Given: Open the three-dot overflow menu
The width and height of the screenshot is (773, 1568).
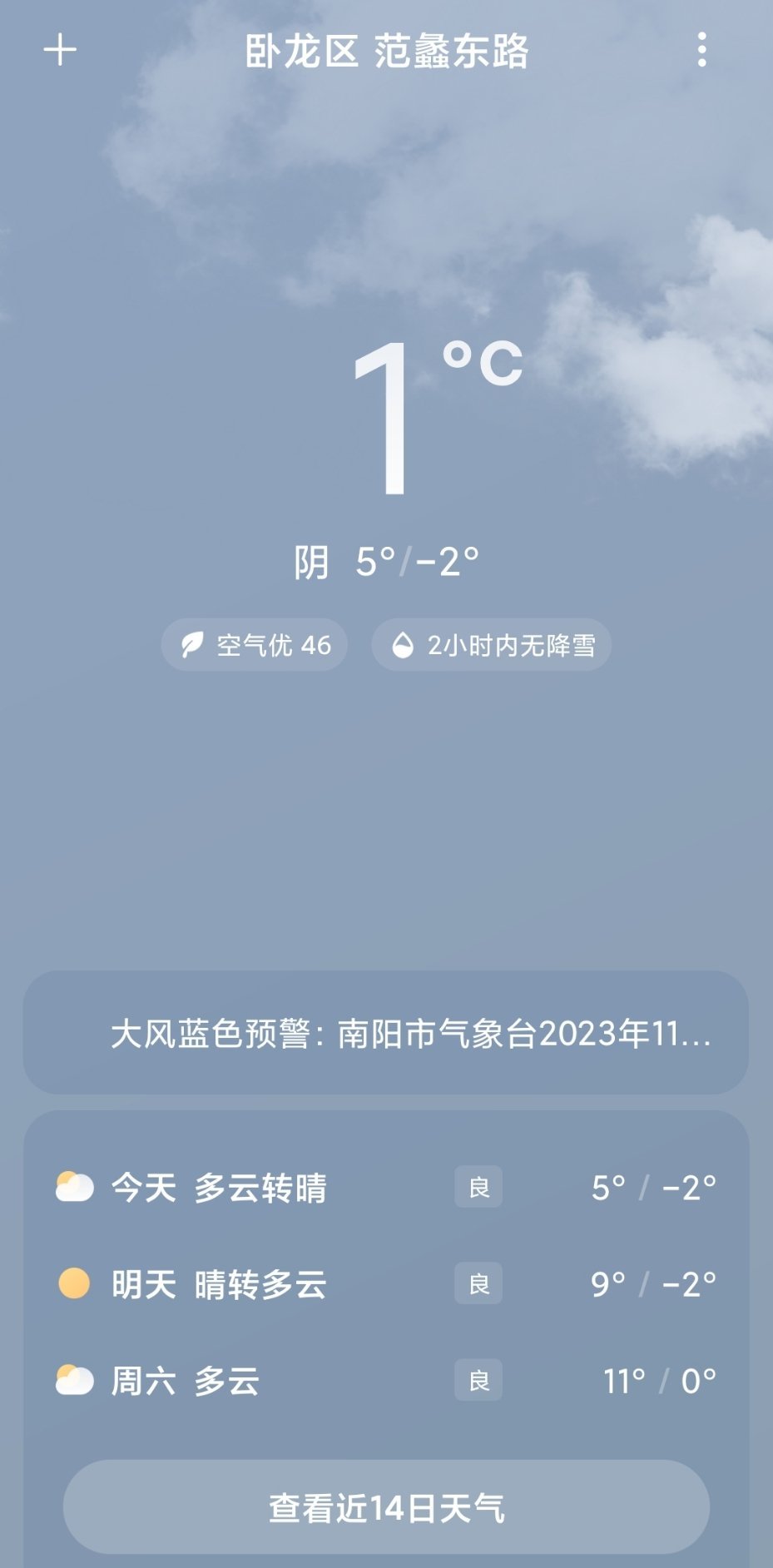Looking at the screenshot, I should point(701,50).
